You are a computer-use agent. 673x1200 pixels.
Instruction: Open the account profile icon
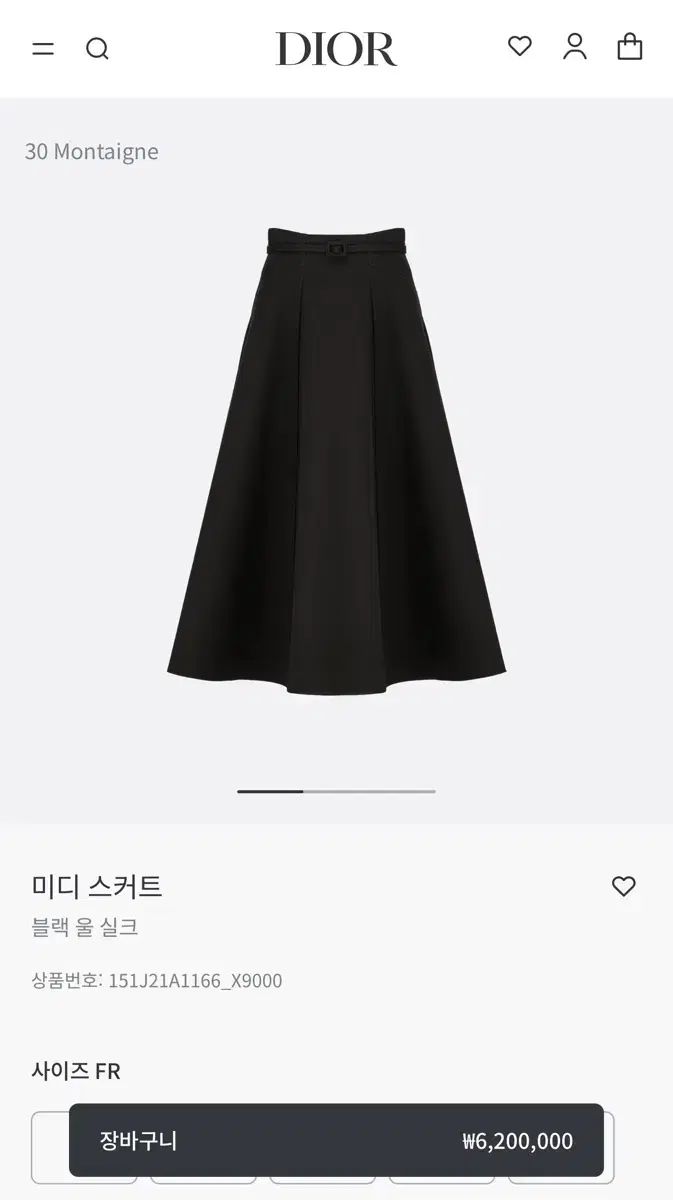click(575, 47)
